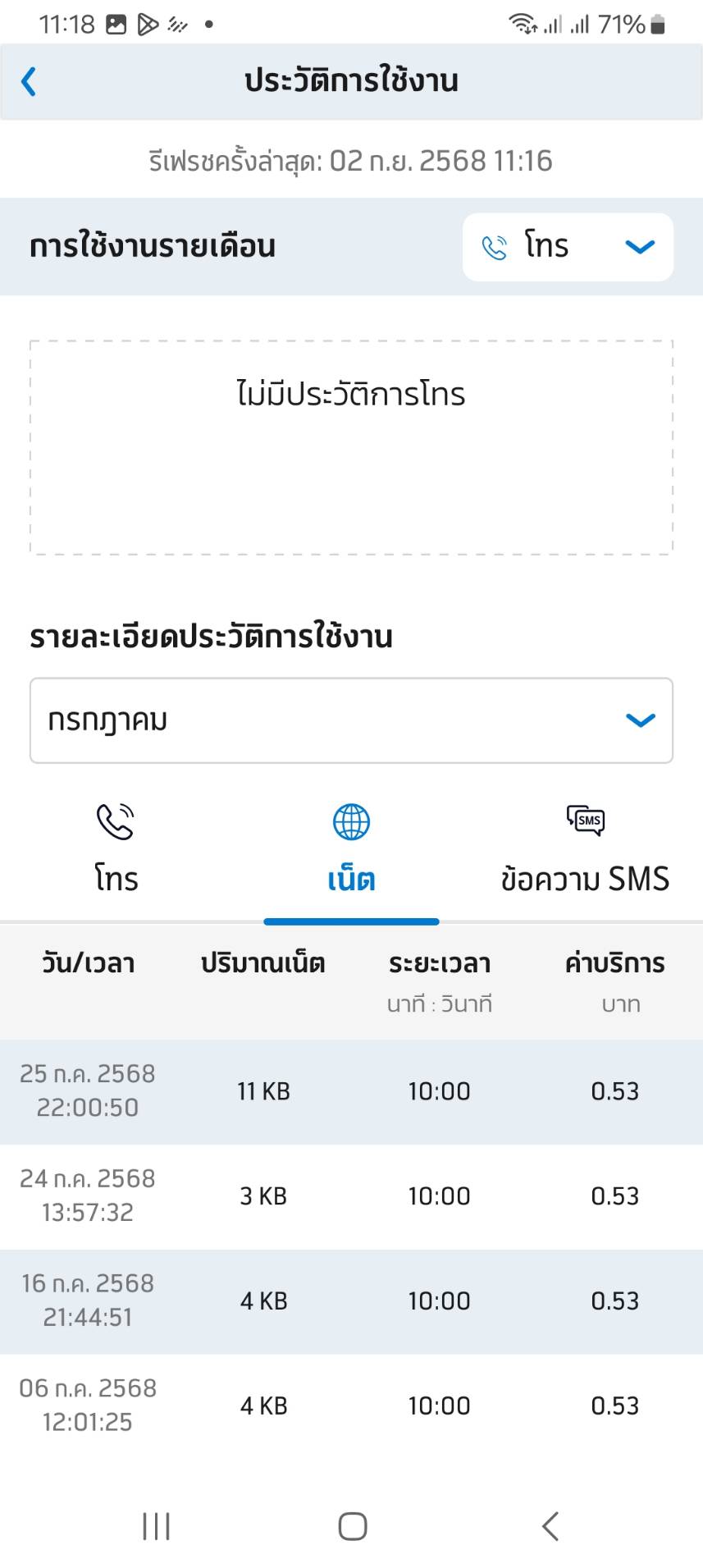Screen dimensions: 703x1568
Task: Switch to the ข้อความ SMS tab
Action: click(585, 848)
